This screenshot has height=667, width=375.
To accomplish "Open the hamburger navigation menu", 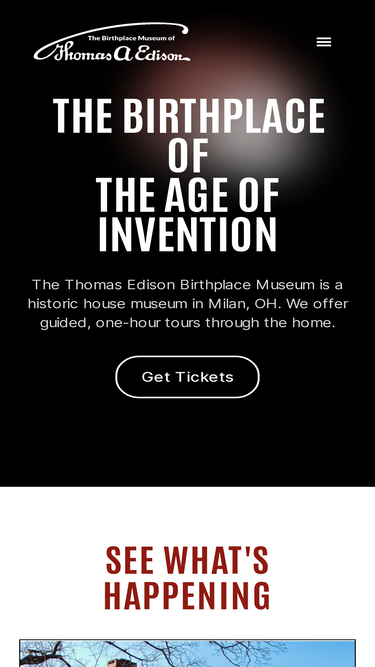I will 324,42.
